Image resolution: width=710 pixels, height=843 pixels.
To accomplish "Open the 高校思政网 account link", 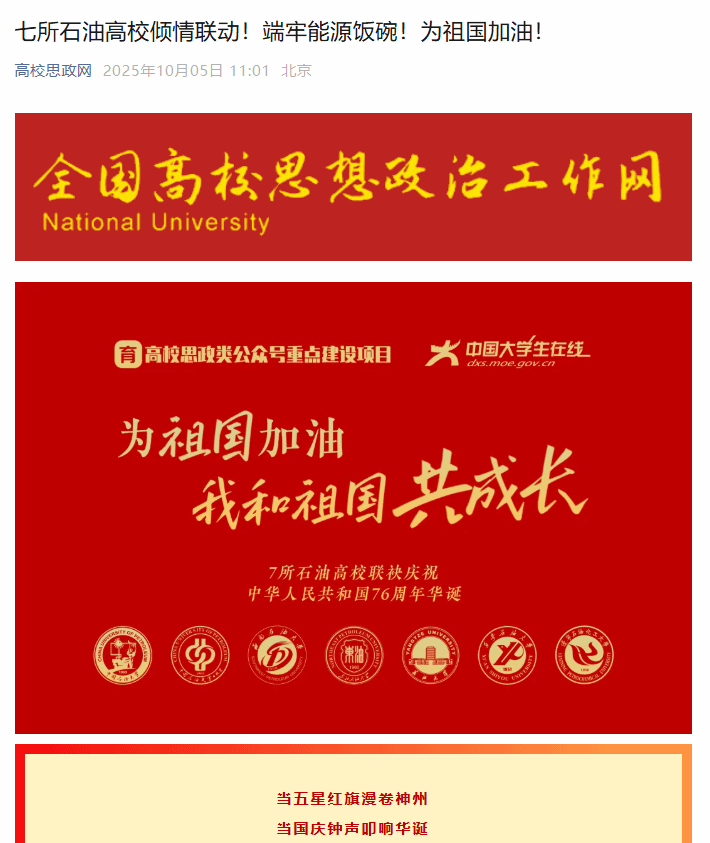I will [x=52, y=71].
